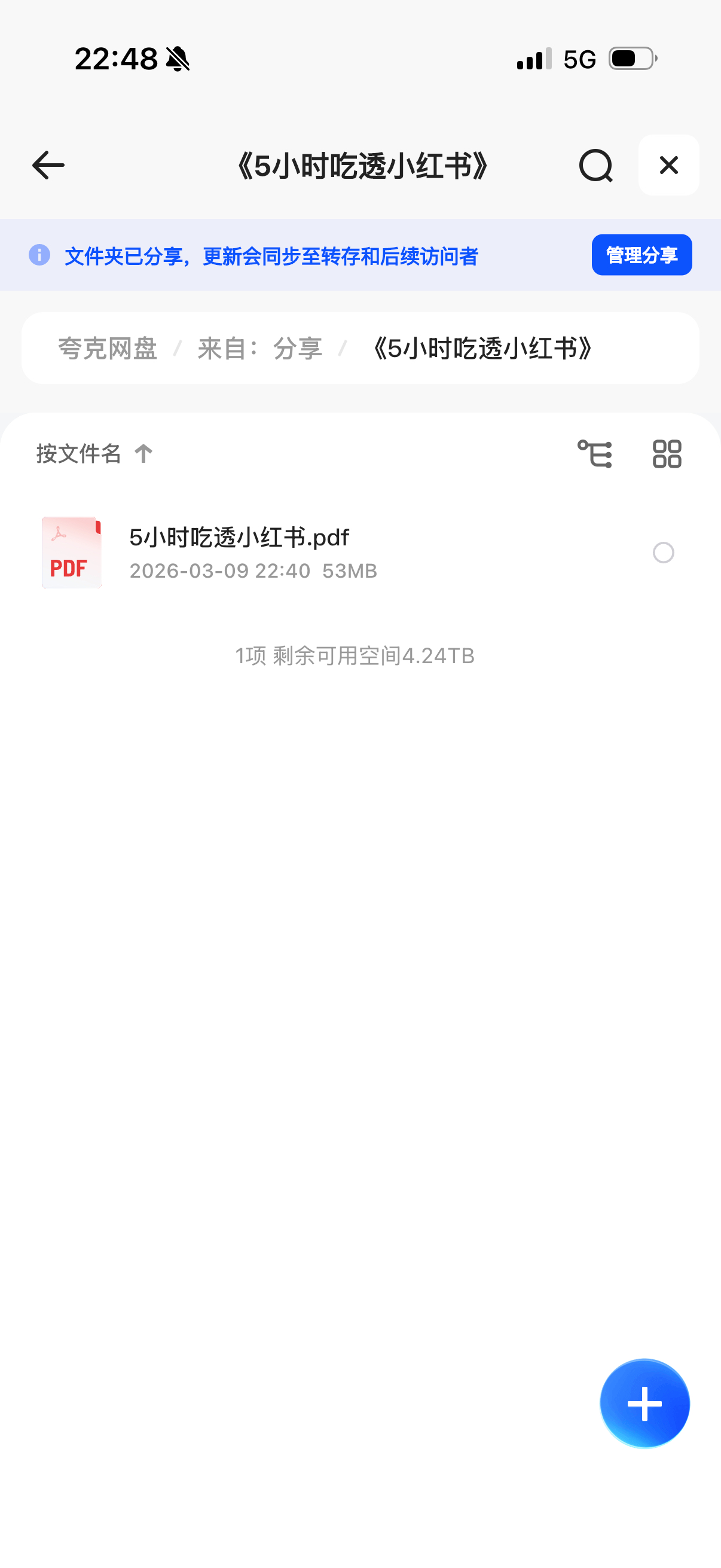The height and width of the screenshot is (1568, 721).
Task: Go to 夸克网盘 root in breadcrumb
Action: click(x=108, y=349)
